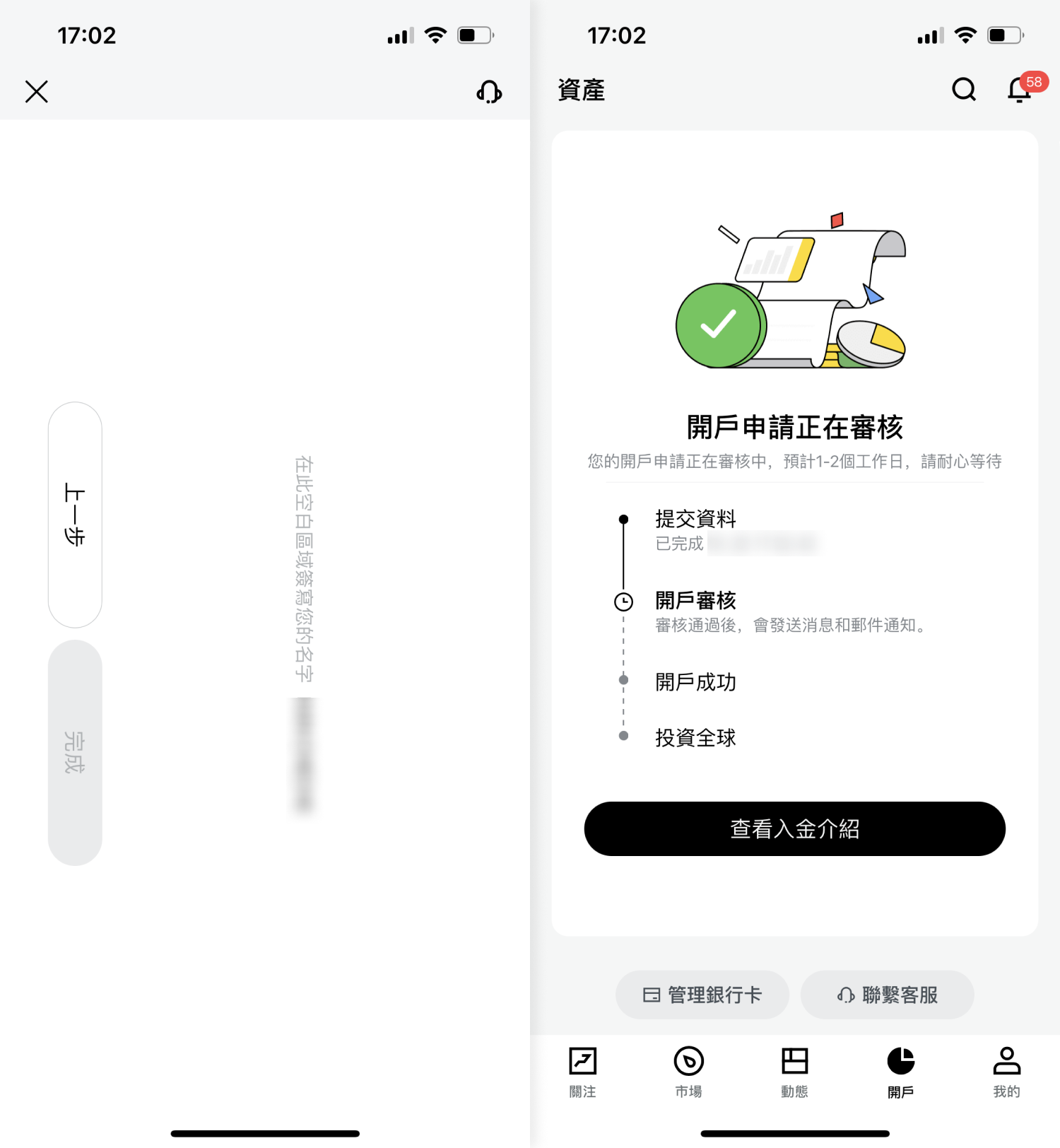
Task: Select the 開戶 tab
Action: point(900,1072)
